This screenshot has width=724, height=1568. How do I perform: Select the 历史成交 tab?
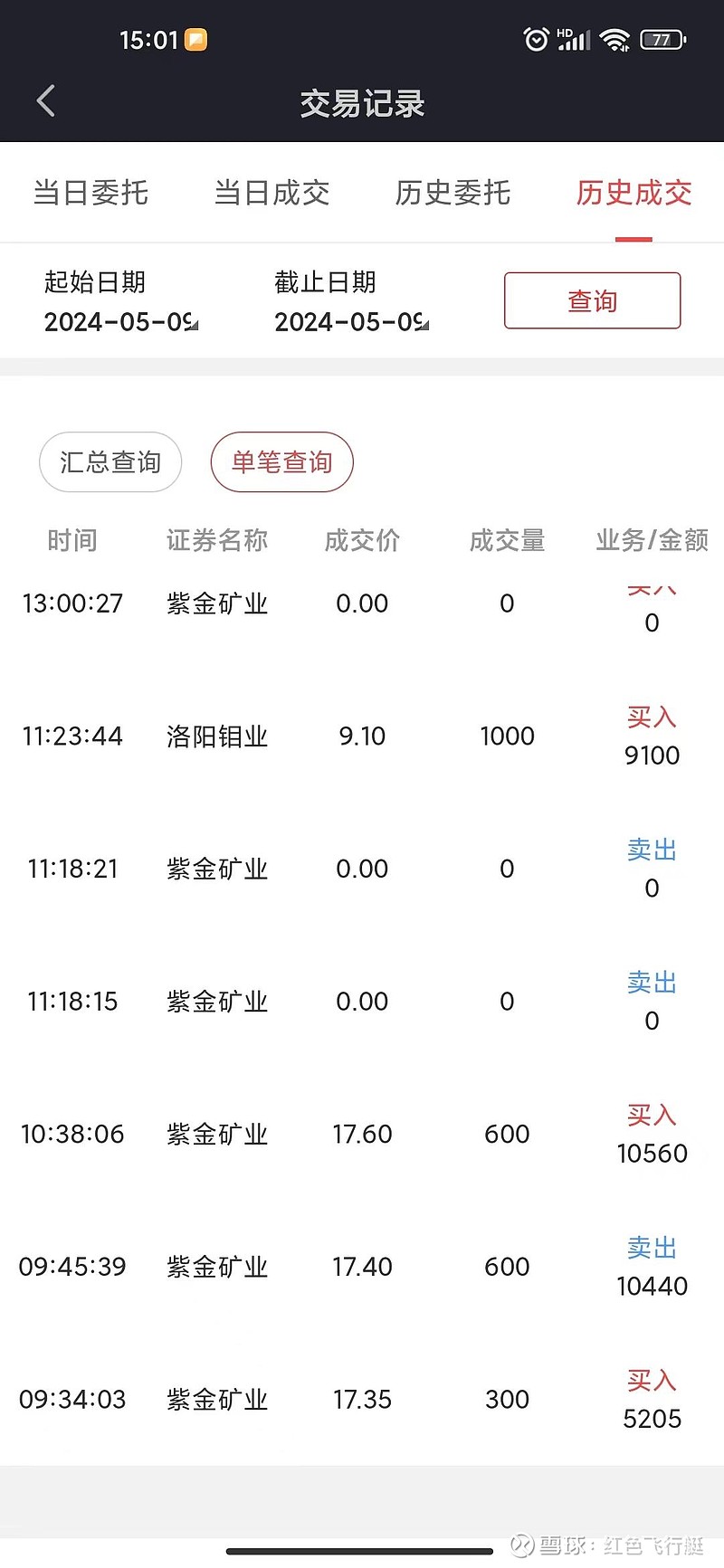click(633, 193)
